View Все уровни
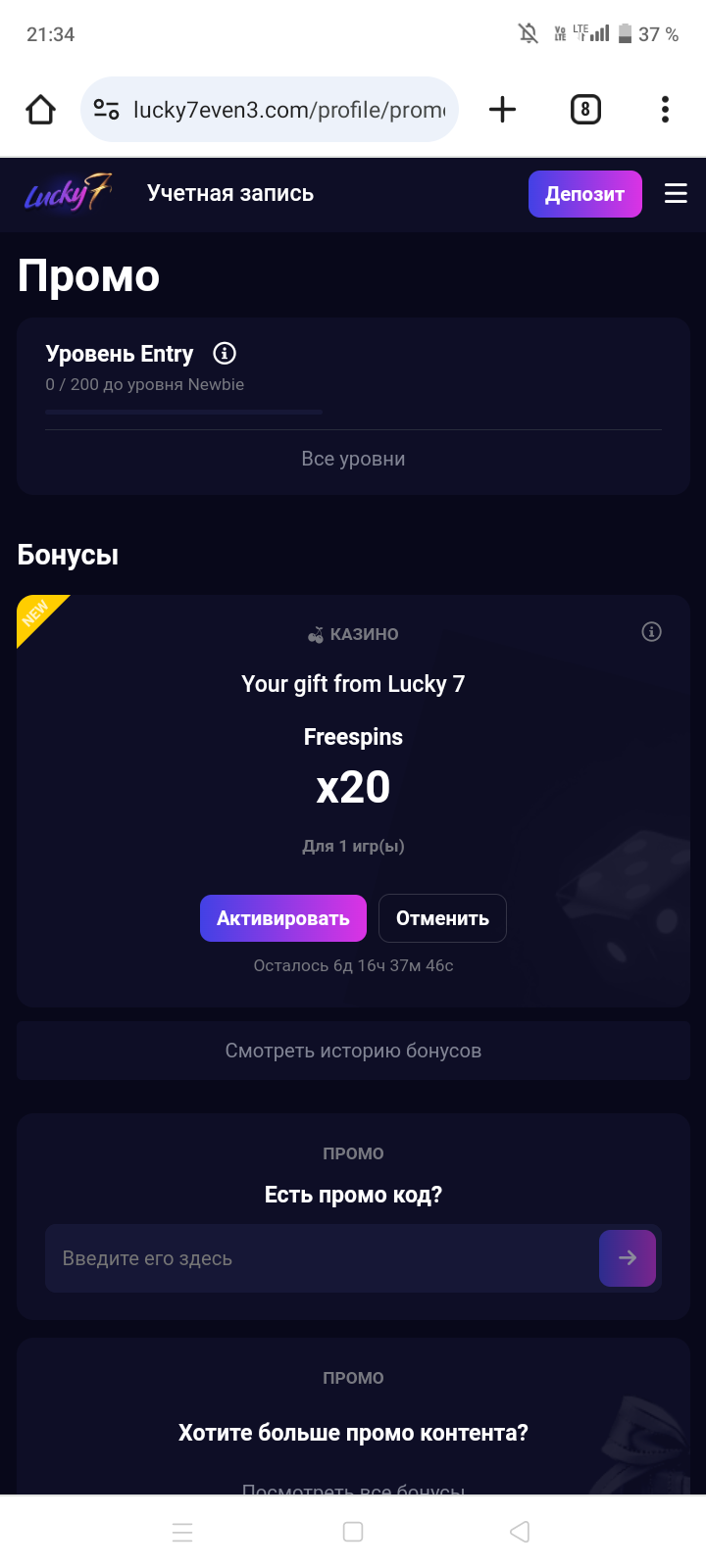 353,459
